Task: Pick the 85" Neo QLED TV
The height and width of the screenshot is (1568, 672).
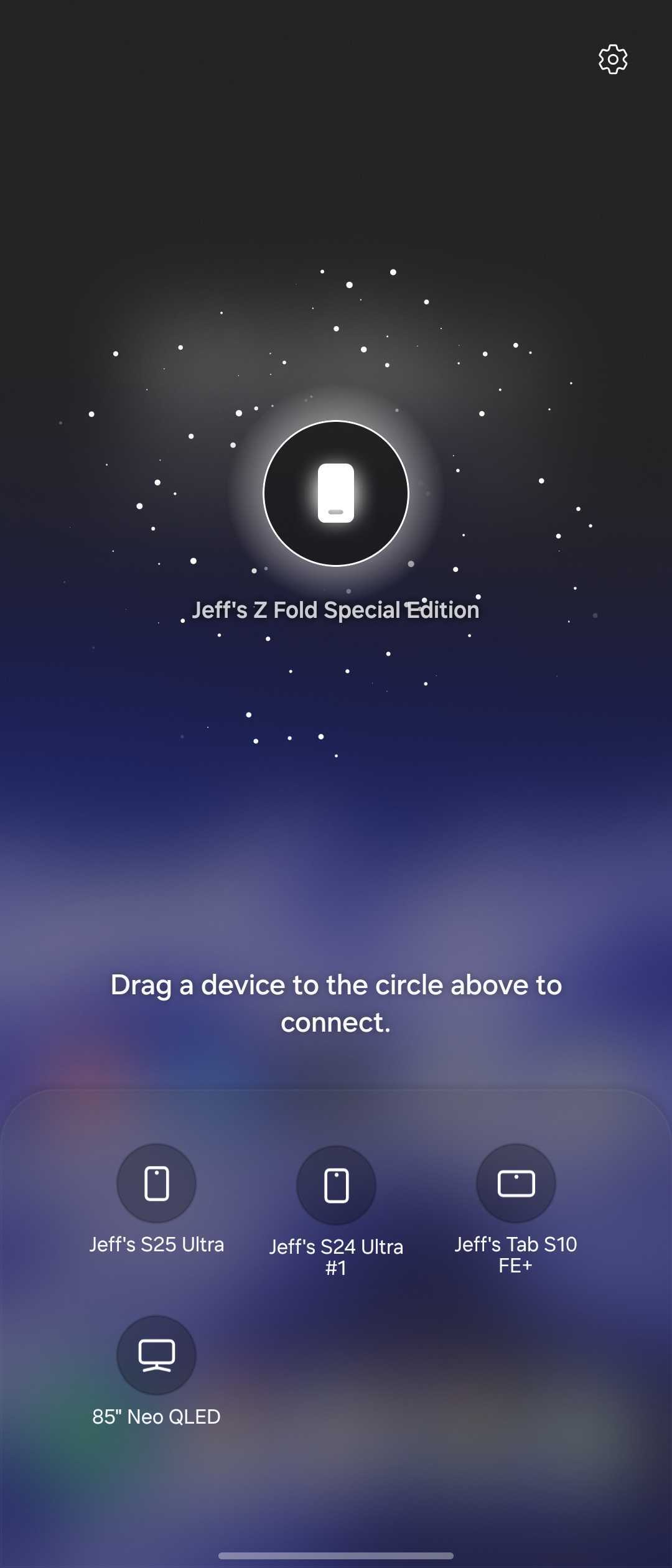Action: tap(156, 1355)
